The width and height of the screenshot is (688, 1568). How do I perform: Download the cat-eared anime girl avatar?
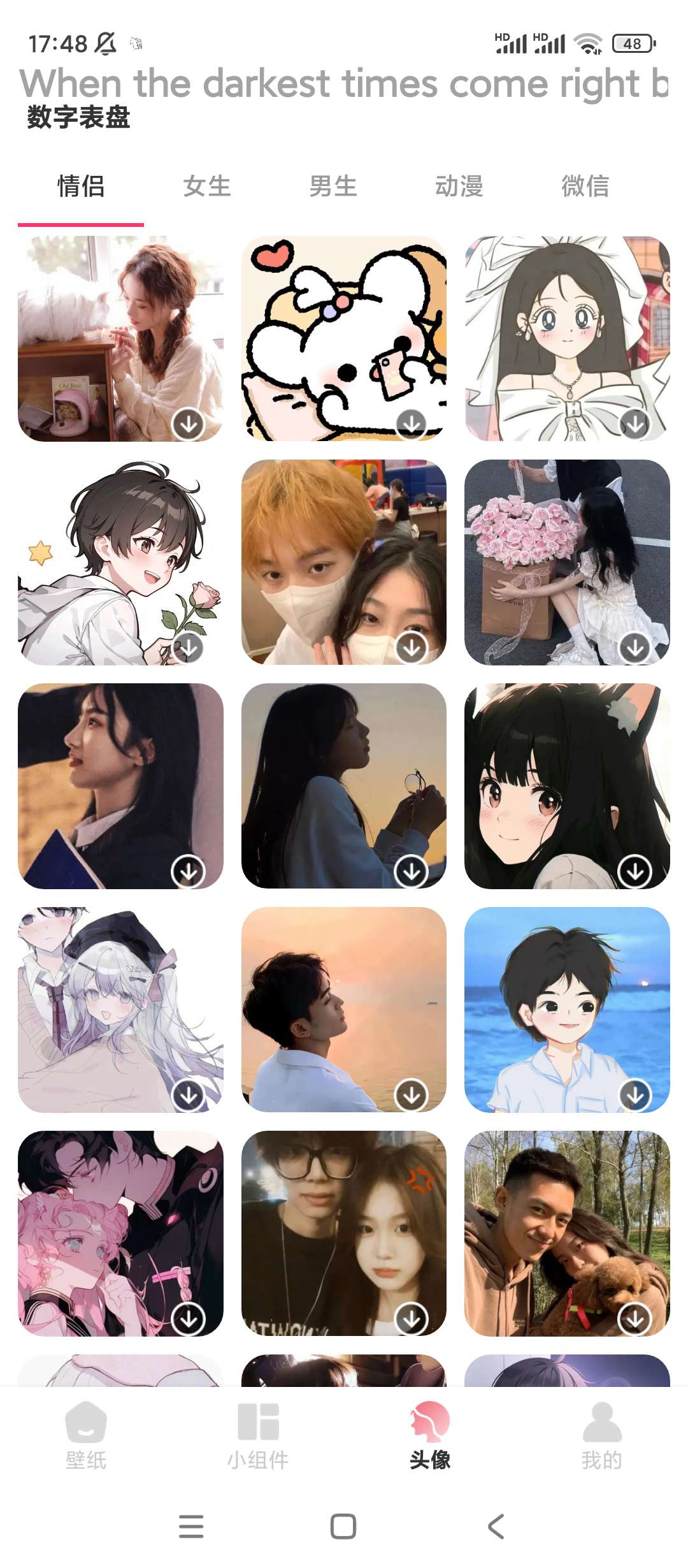click(x=635, y=871)
